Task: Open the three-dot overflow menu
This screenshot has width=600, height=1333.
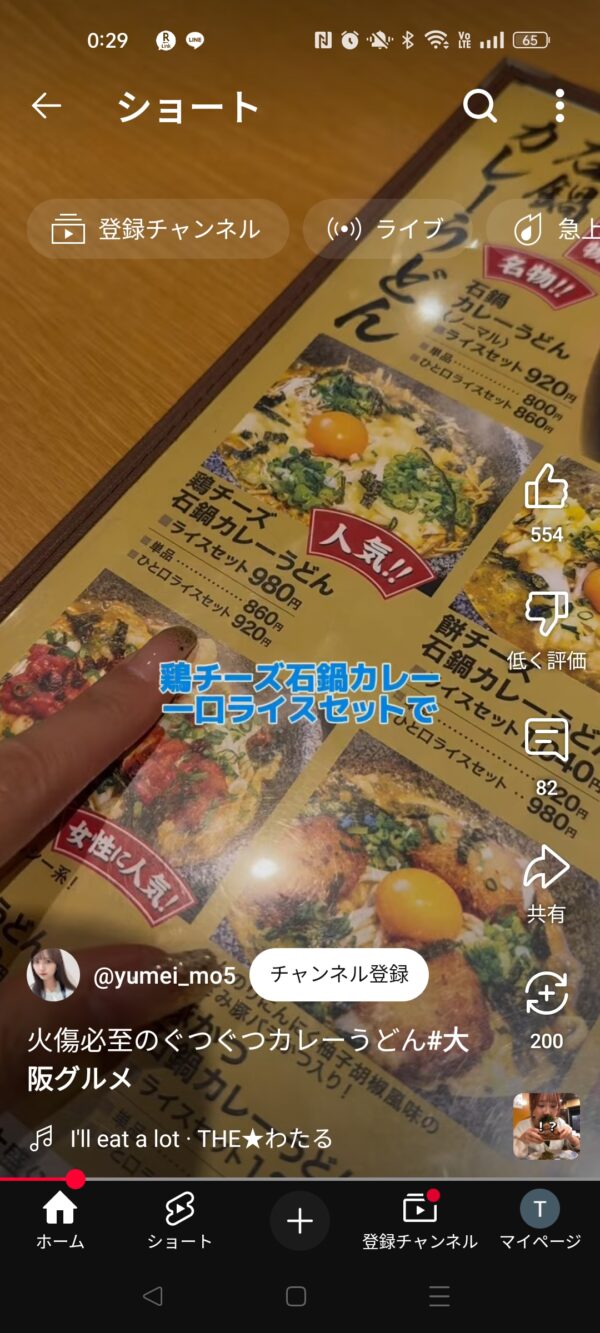Action: (559, 106)
